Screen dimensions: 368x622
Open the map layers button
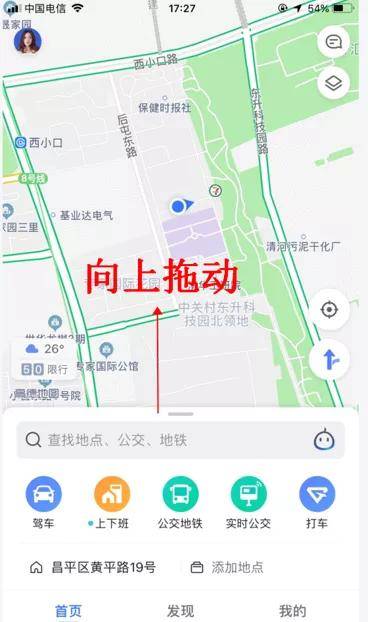[333, 83]
